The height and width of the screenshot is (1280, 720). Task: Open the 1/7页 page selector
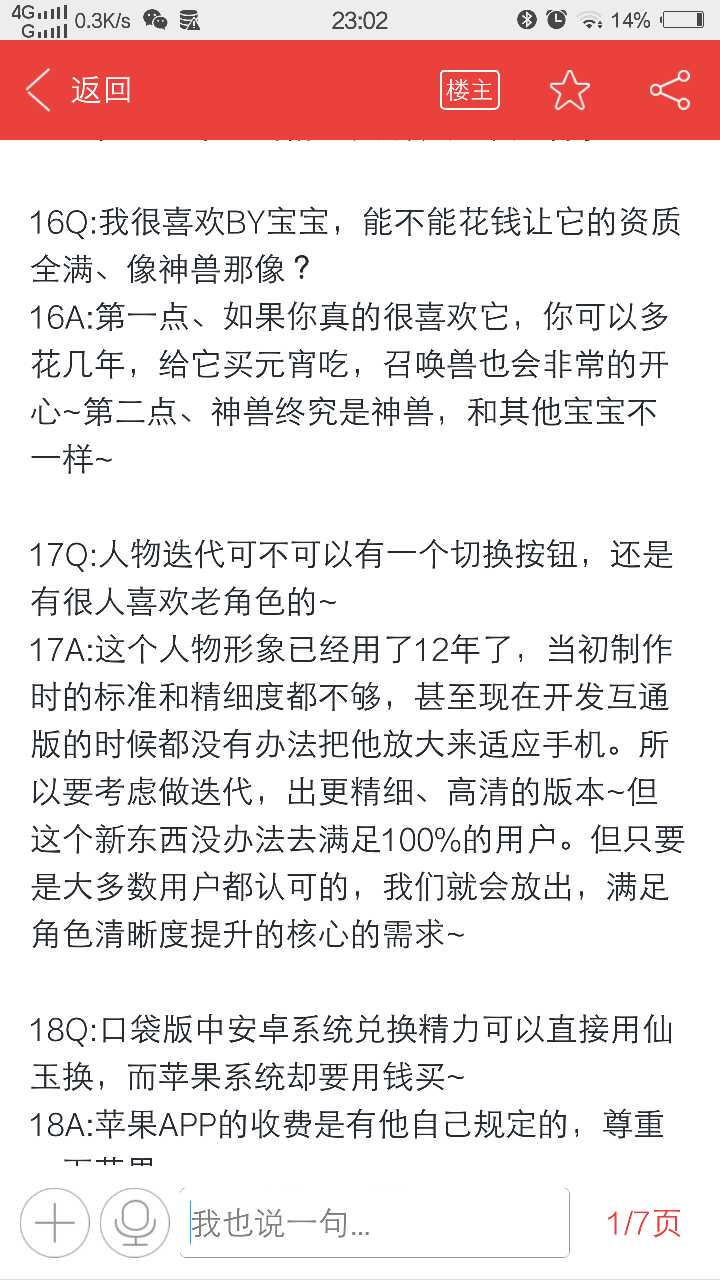coord(644,1222)
